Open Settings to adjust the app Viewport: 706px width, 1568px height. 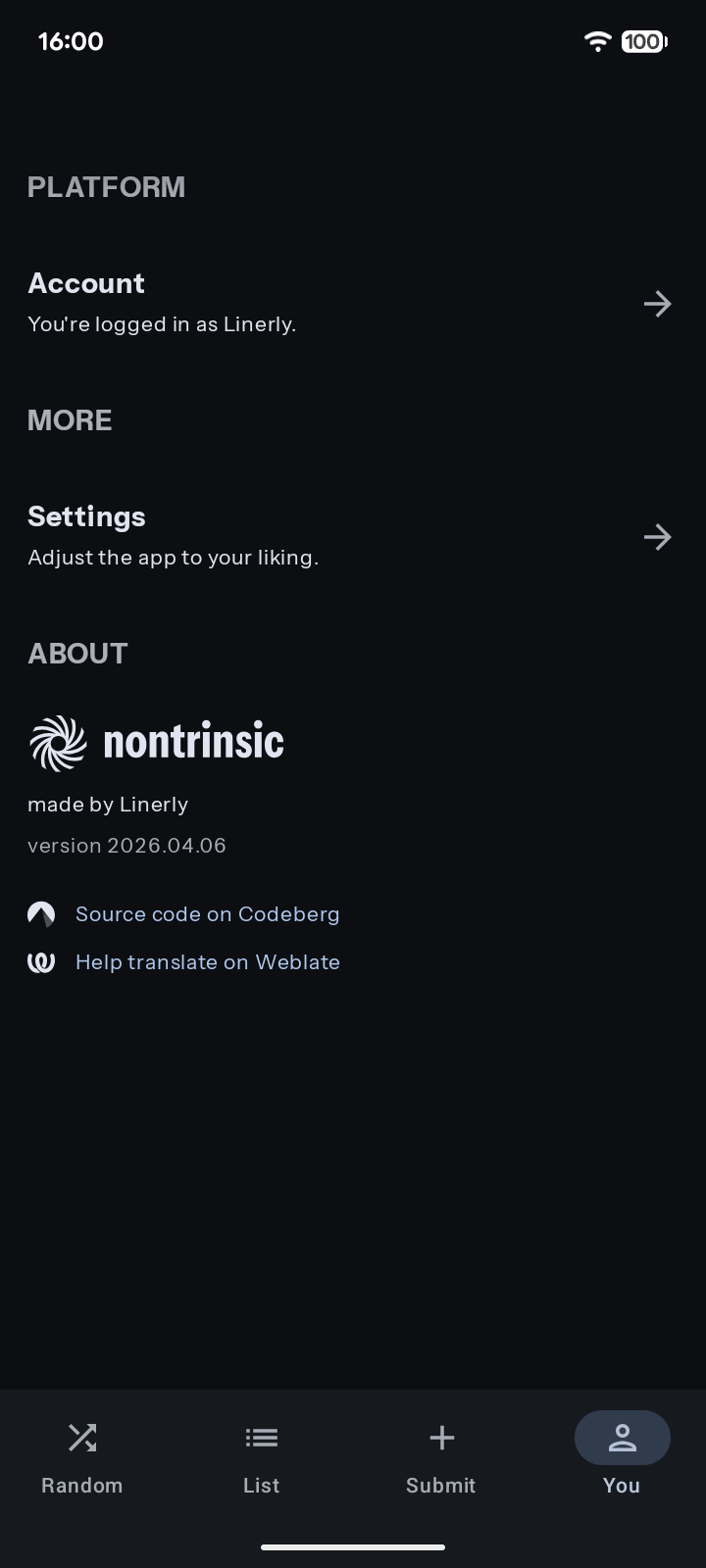pos(351,536)
